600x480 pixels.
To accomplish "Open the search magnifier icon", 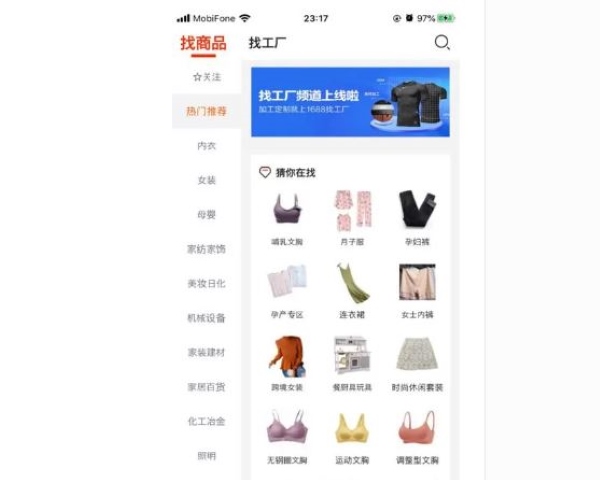I will pyautogui.click(x=441, y=42).
